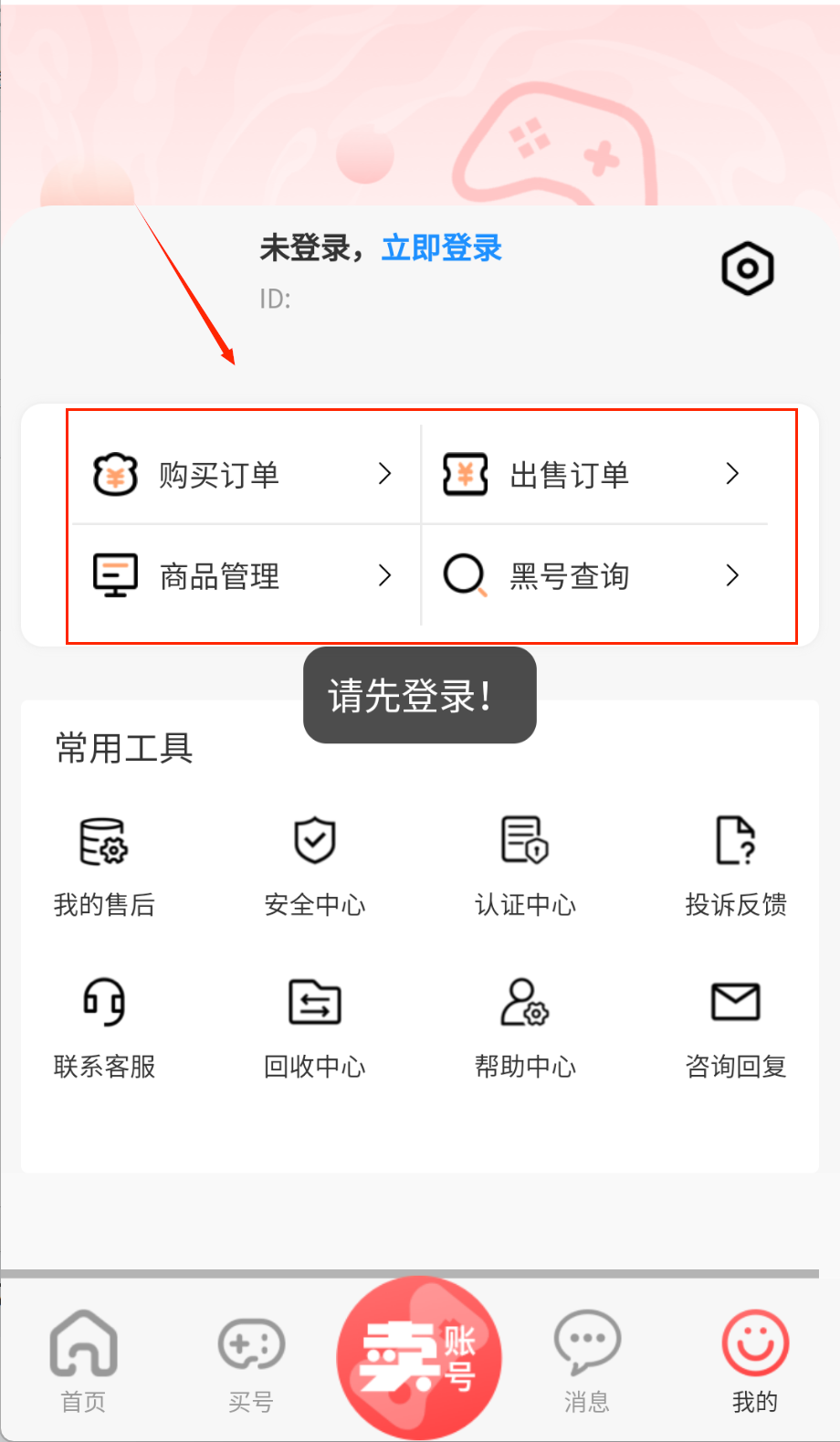Go to 商品管理 product management
The height and width of the screenshot is (1442, 840).
tap(243, 576)
